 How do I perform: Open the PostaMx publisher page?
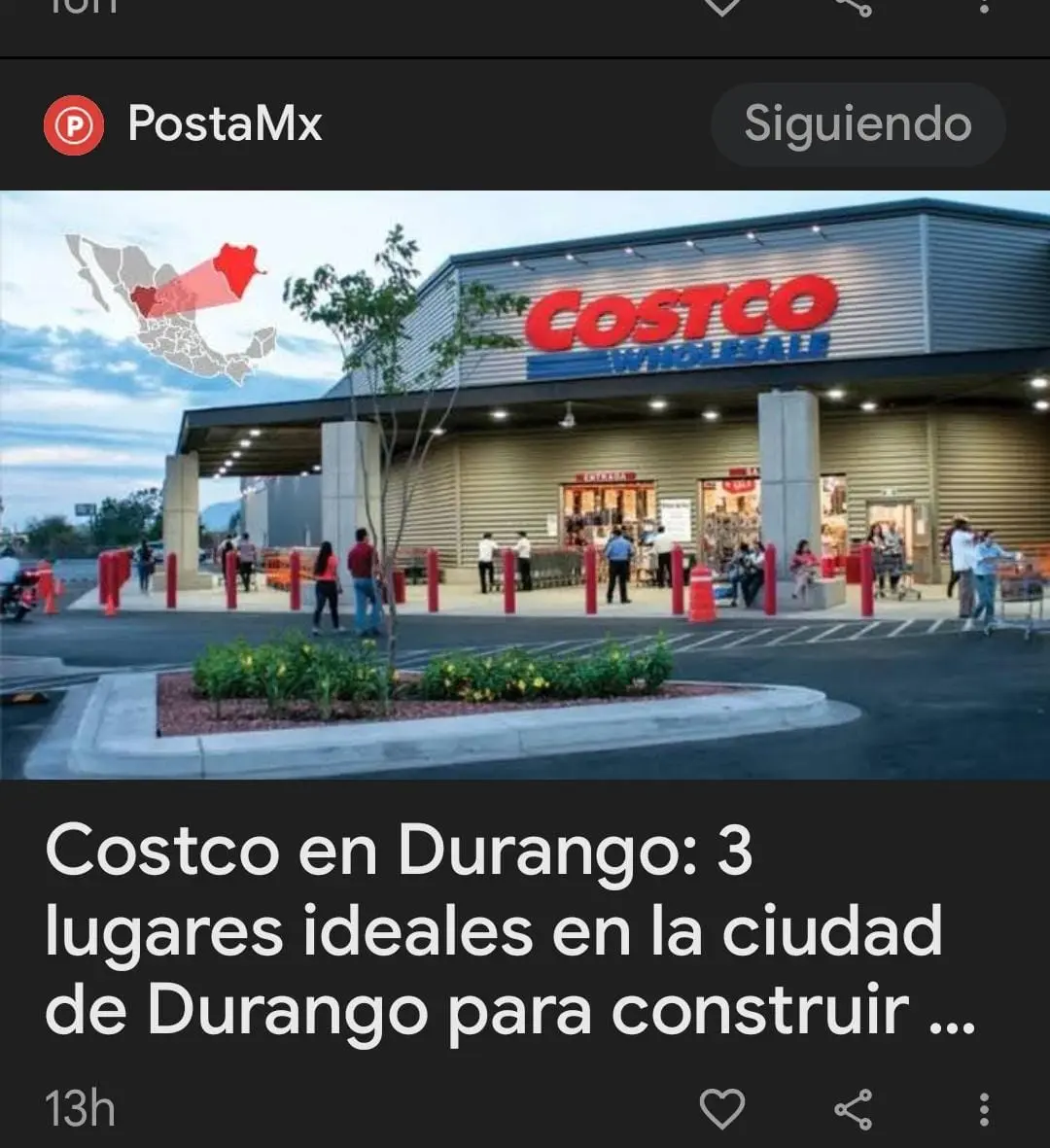(x=224, y=124)
